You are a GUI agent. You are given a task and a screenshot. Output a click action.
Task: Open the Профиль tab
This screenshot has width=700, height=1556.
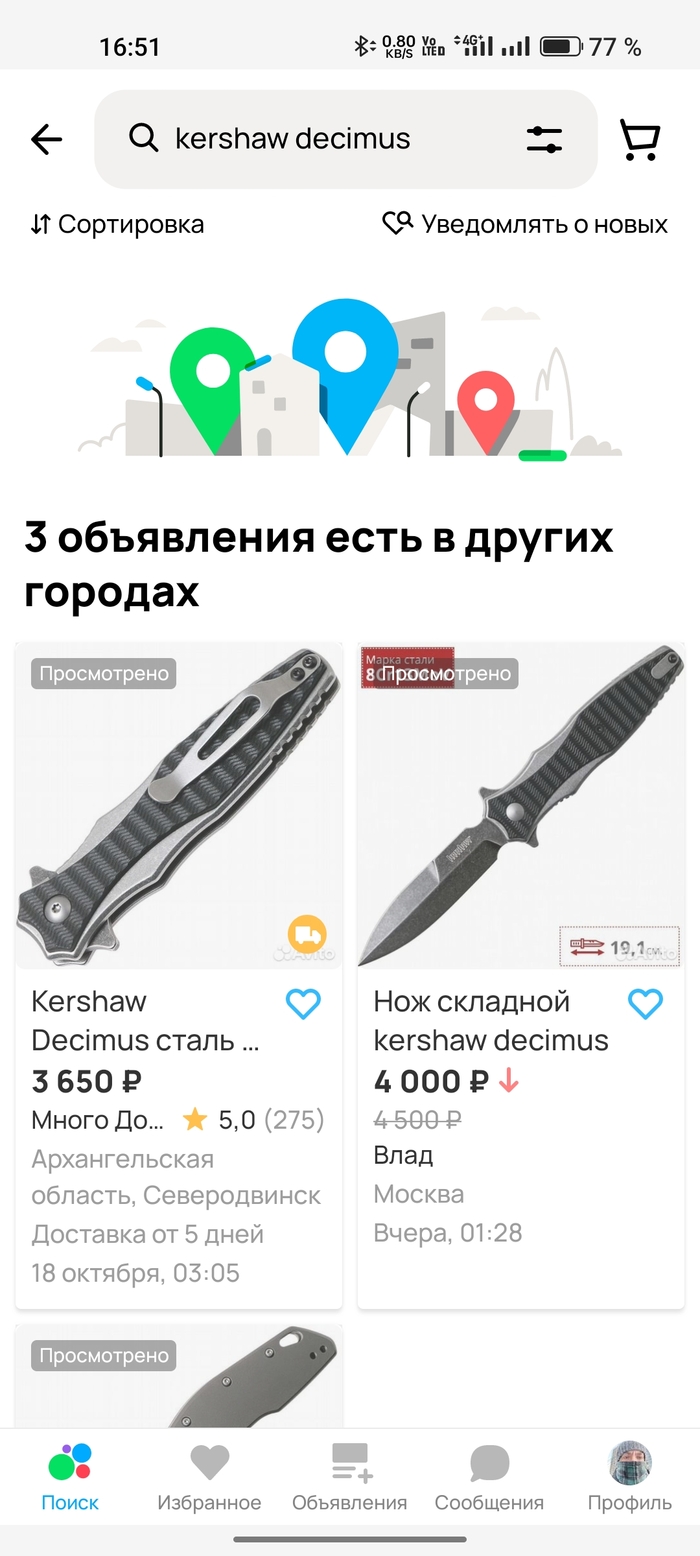coord(630,1477)
